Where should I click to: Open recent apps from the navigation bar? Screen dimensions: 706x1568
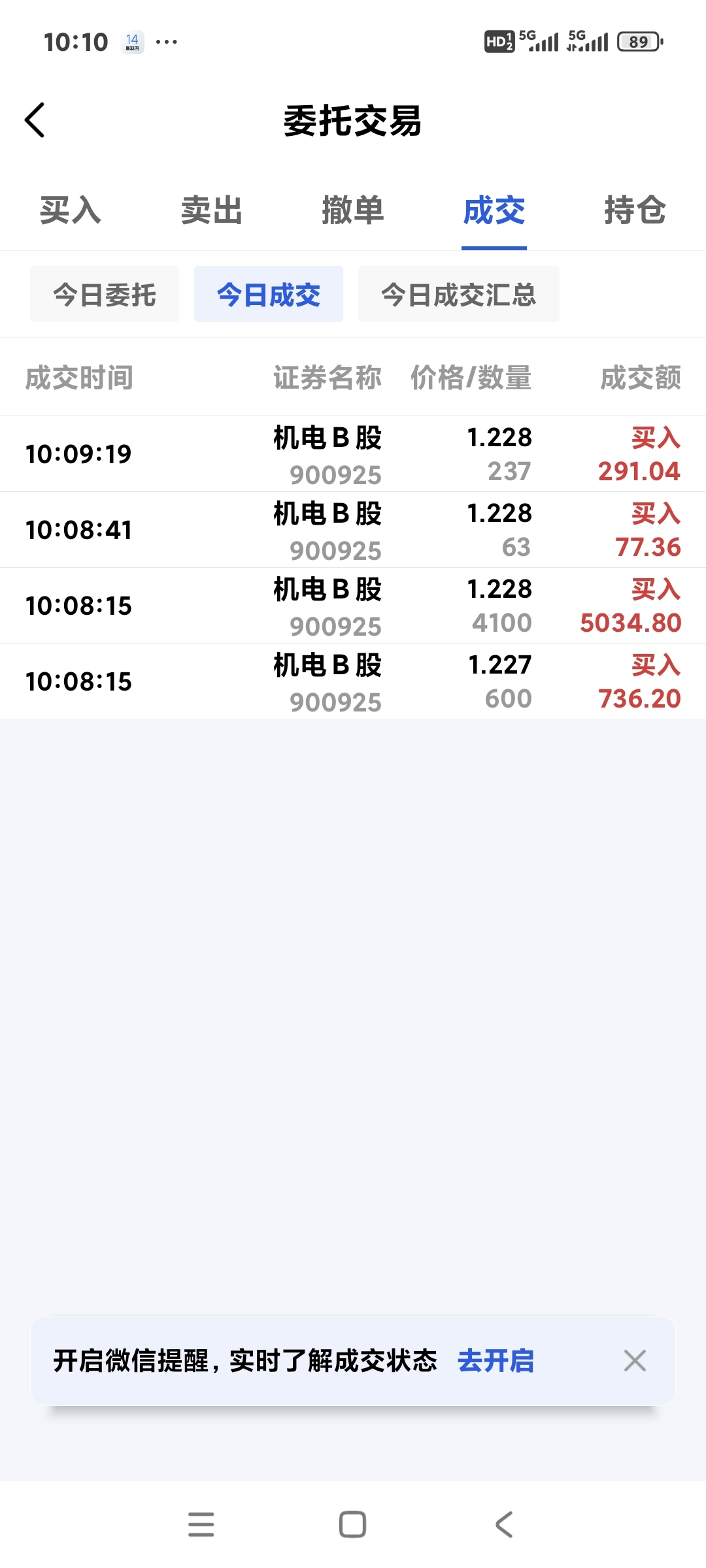pyautogui.click(x=201, y=1524)
